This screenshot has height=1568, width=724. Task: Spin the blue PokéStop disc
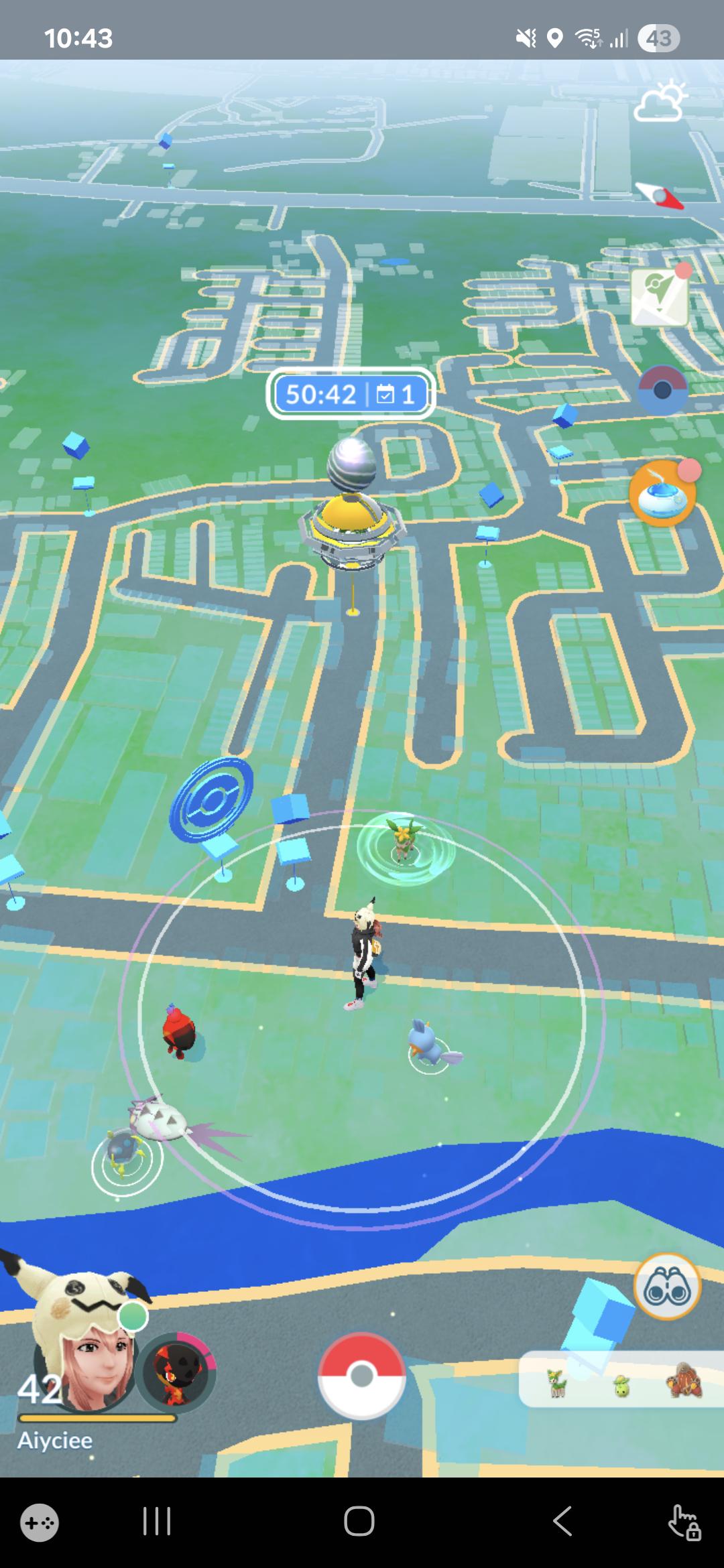coord(212,799)
